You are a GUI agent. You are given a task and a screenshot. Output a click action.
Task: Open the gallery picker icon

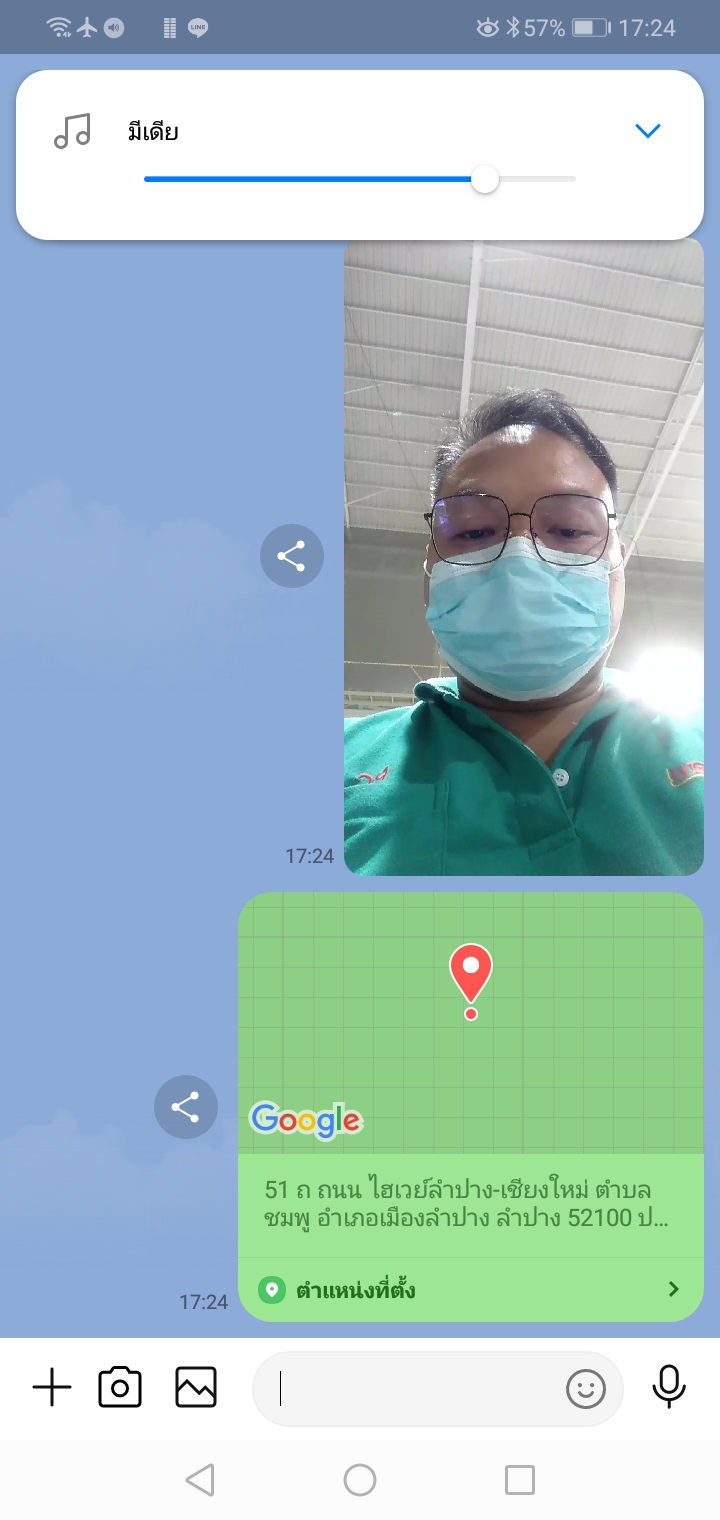[x=196, y=1388]
